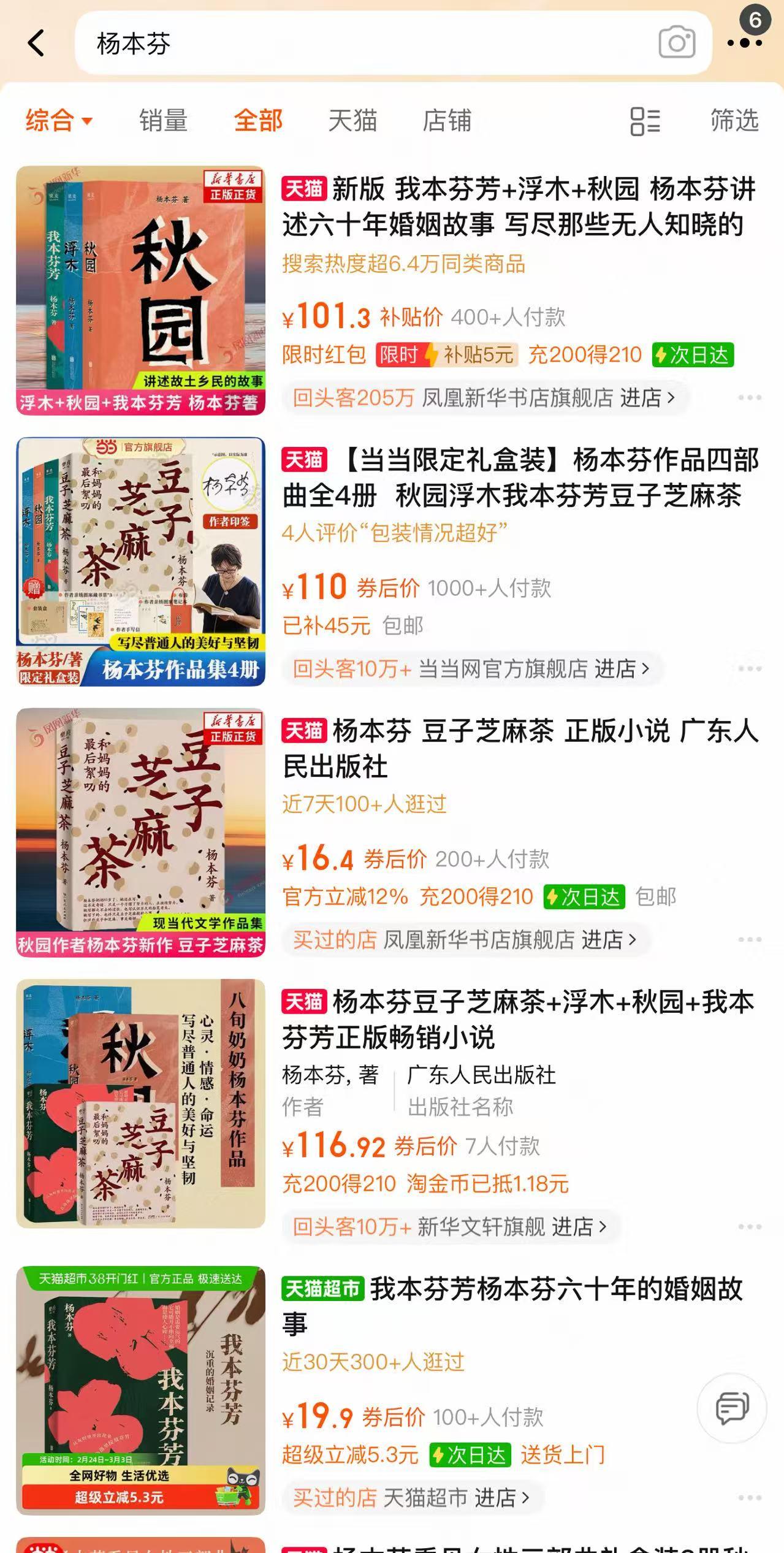
Task: Open camera image search
Action: click(x=677, y=43)
